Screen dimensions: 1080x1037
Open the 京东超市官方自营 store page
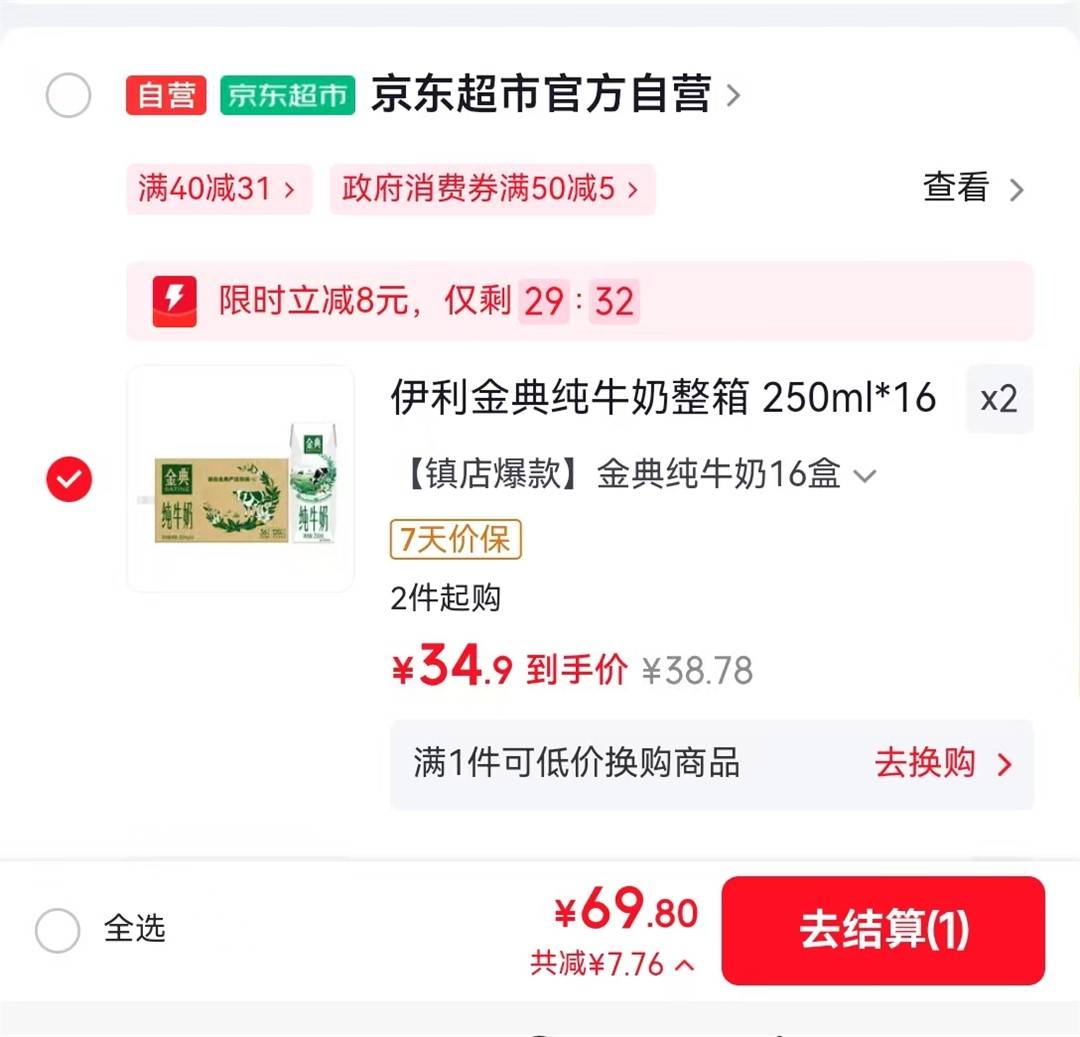(x=540, y=95)
